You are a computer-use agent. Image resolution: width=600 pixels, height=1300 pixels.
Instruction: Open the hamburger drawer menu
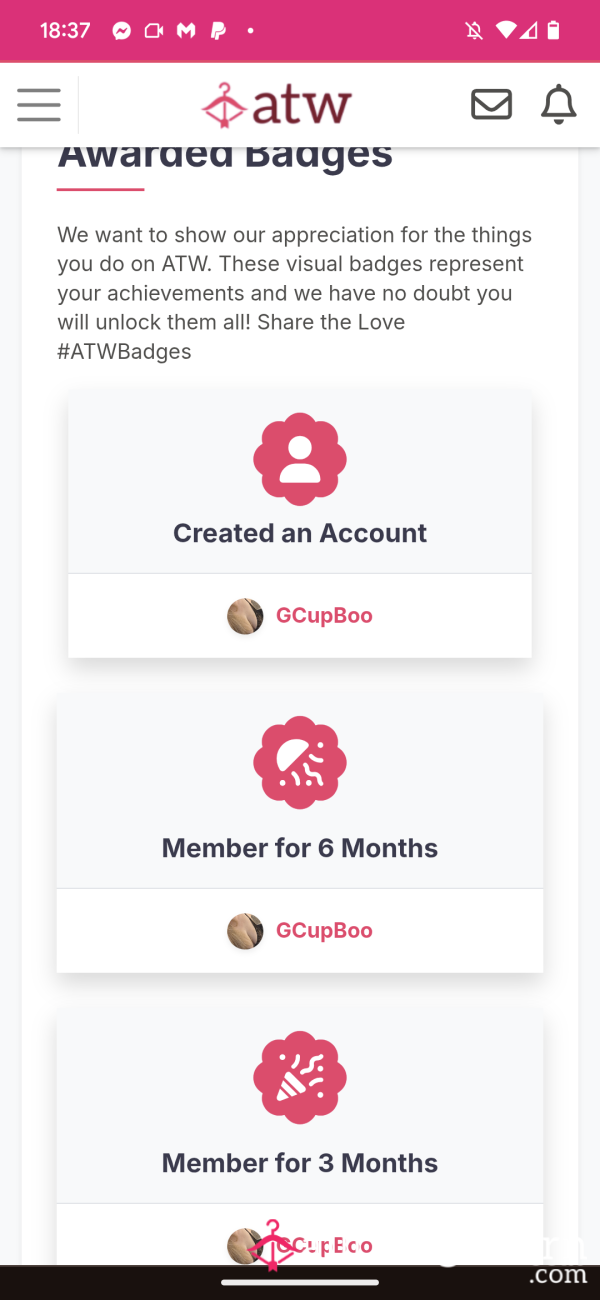[x=39, y=105]
